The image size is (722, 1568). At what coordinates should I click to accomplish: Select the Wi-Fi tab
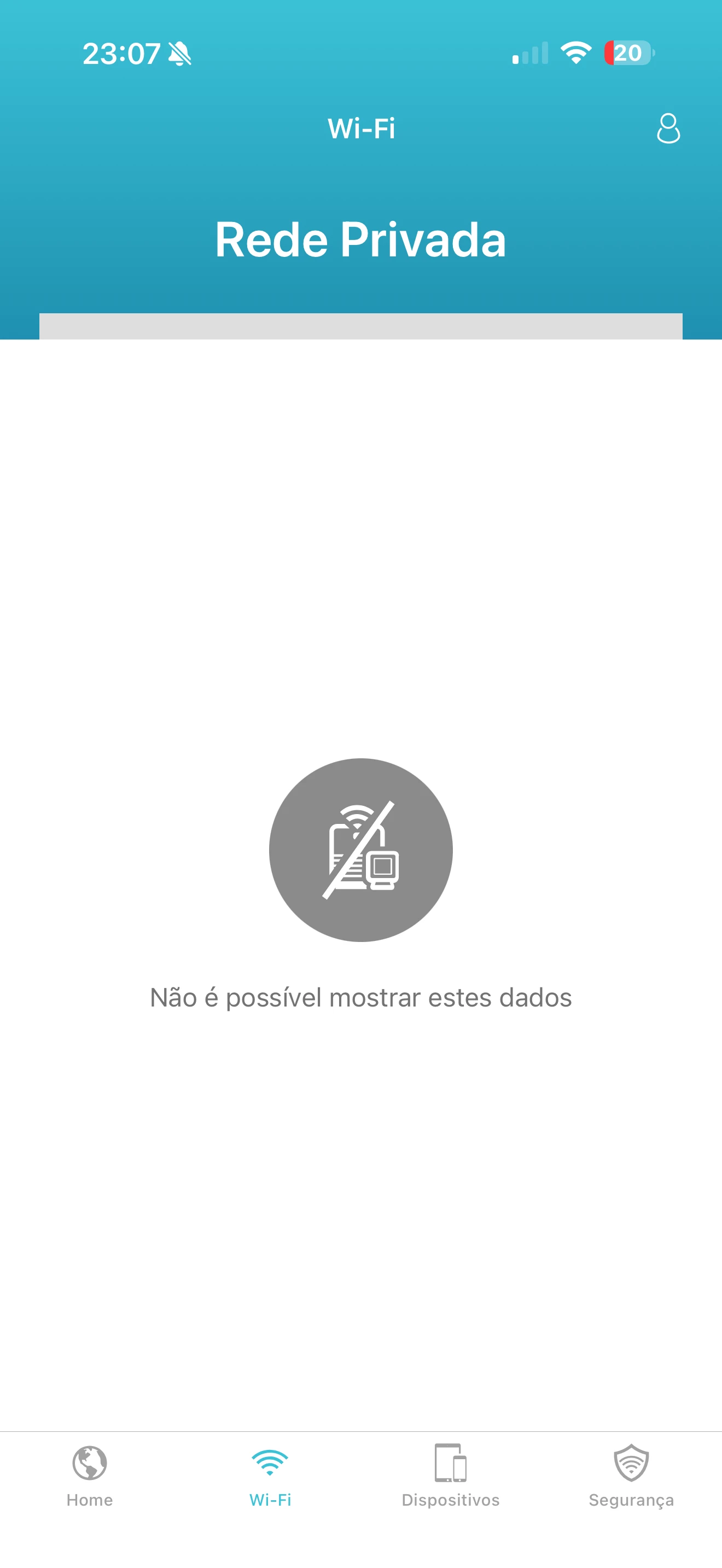click(270, 1476)
